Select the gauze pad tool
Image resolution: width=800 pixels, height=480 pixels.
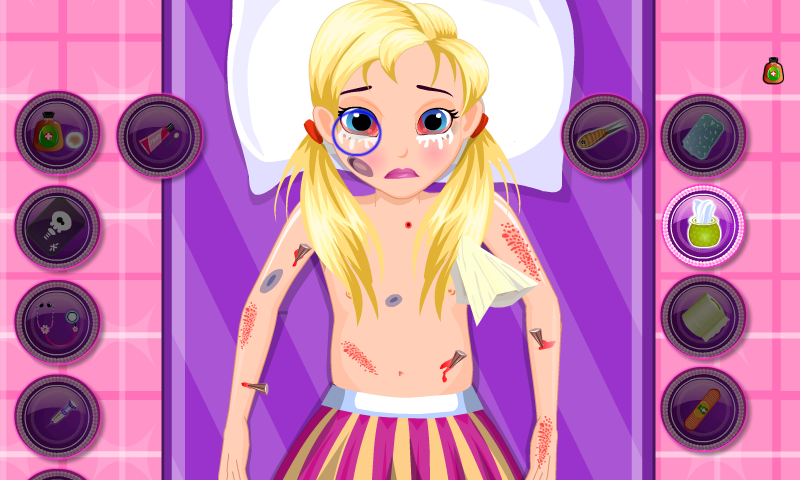pyautogui.click(x=703, y=317)
